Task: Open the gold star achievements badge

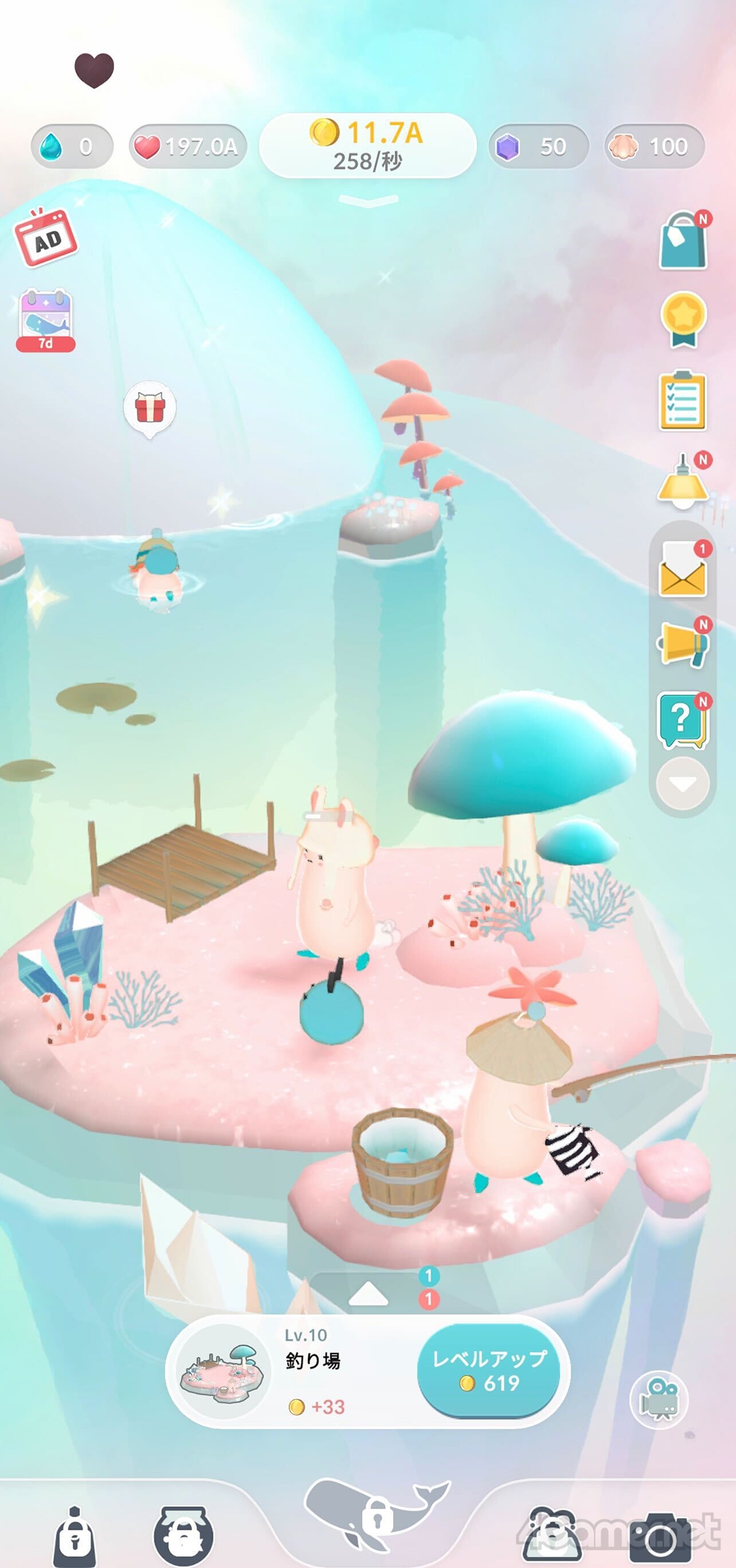Action: (x=683, y=320)
